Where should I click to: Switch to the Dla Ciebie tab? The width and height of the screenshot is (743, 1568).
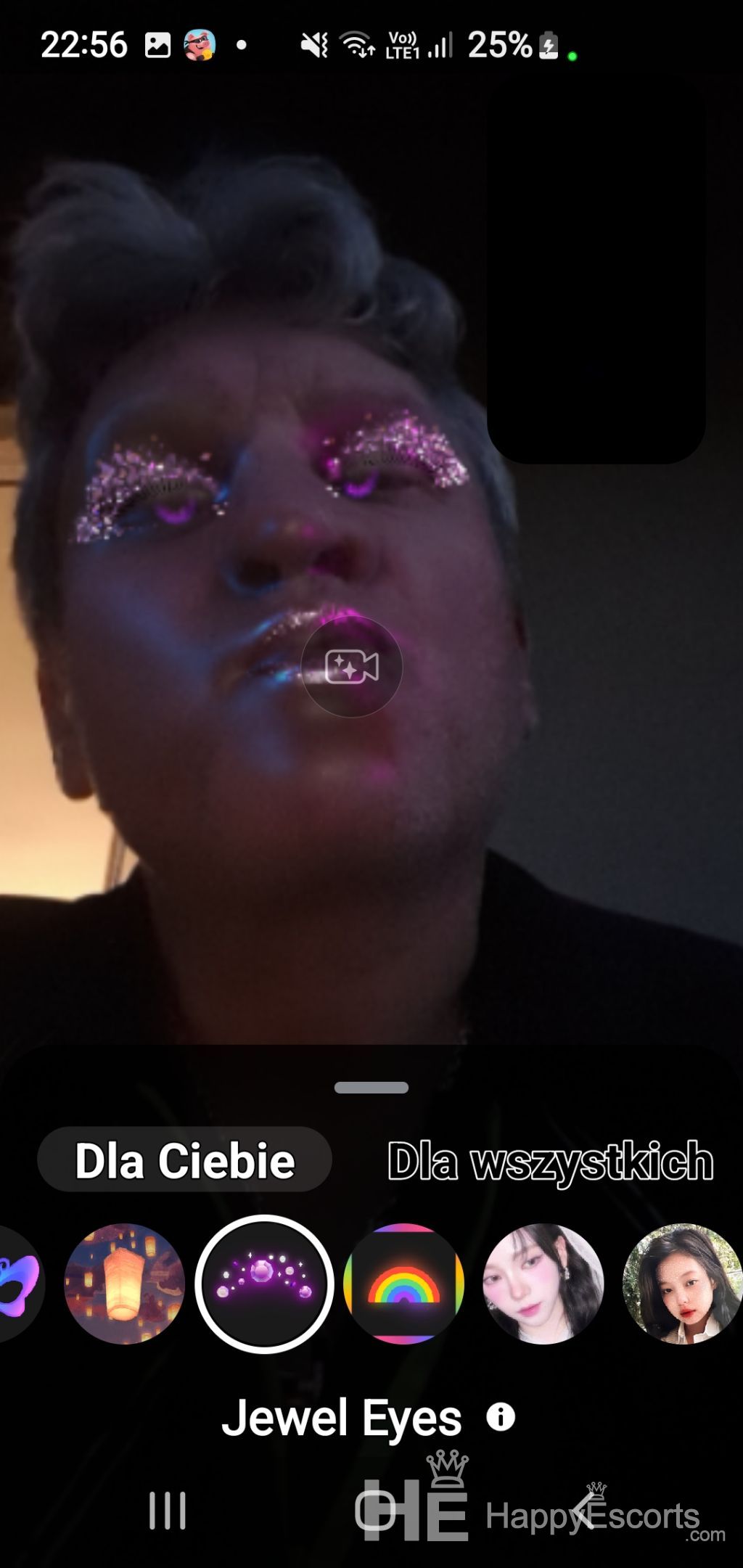[184, 1160]
